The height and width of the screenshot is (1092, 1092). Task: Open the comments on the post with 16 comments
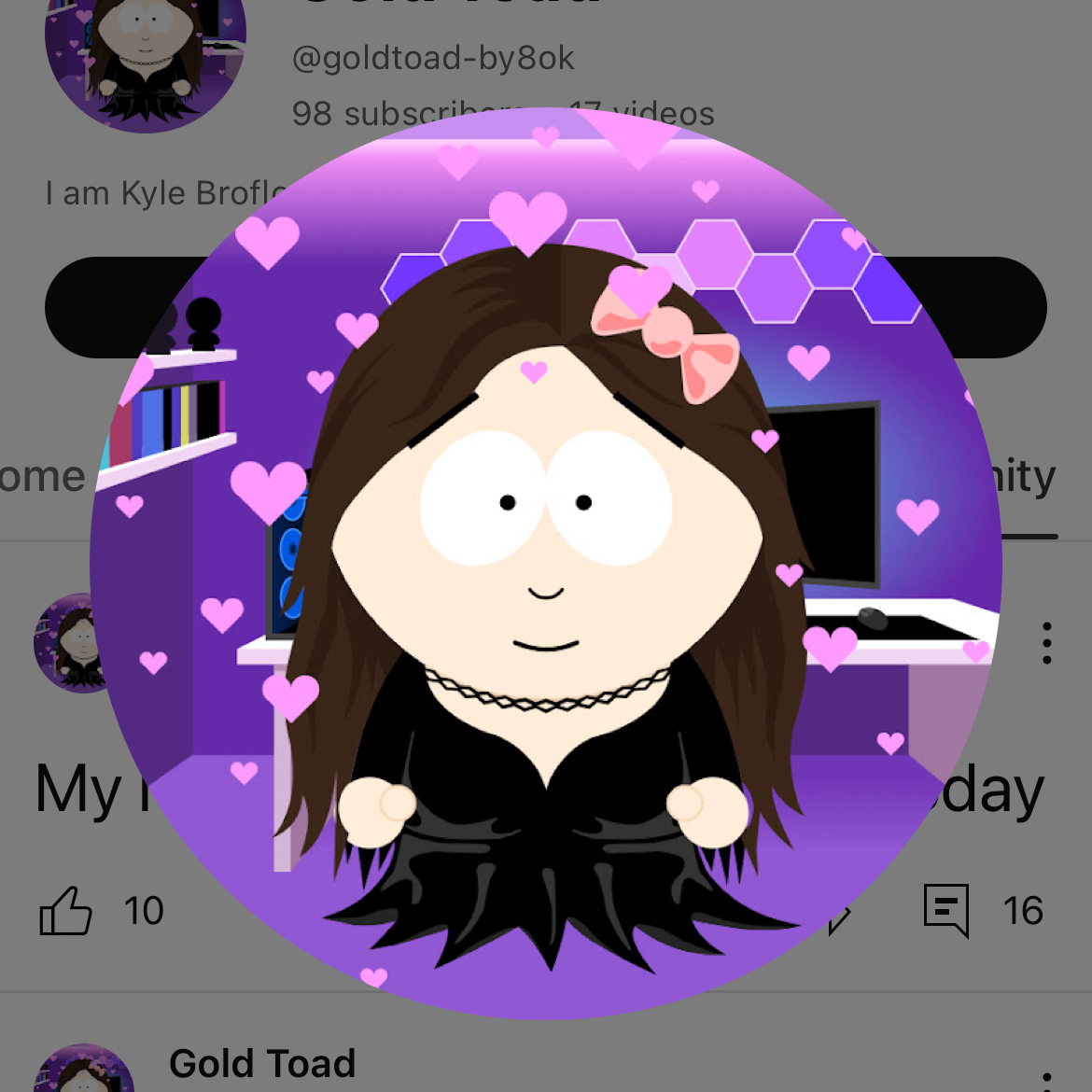click(946, 911)
